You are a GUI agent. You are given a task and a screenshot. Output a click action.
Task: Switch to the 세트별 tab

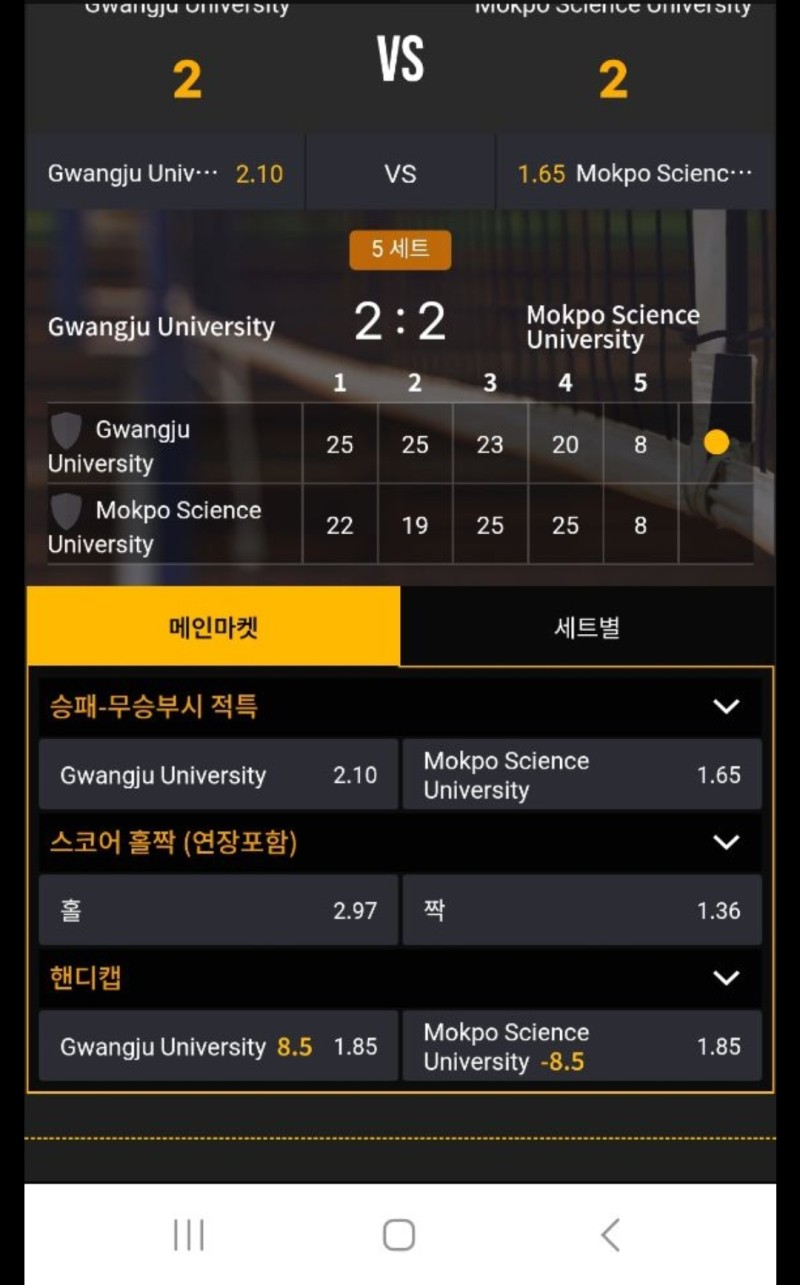click(589, 624)
